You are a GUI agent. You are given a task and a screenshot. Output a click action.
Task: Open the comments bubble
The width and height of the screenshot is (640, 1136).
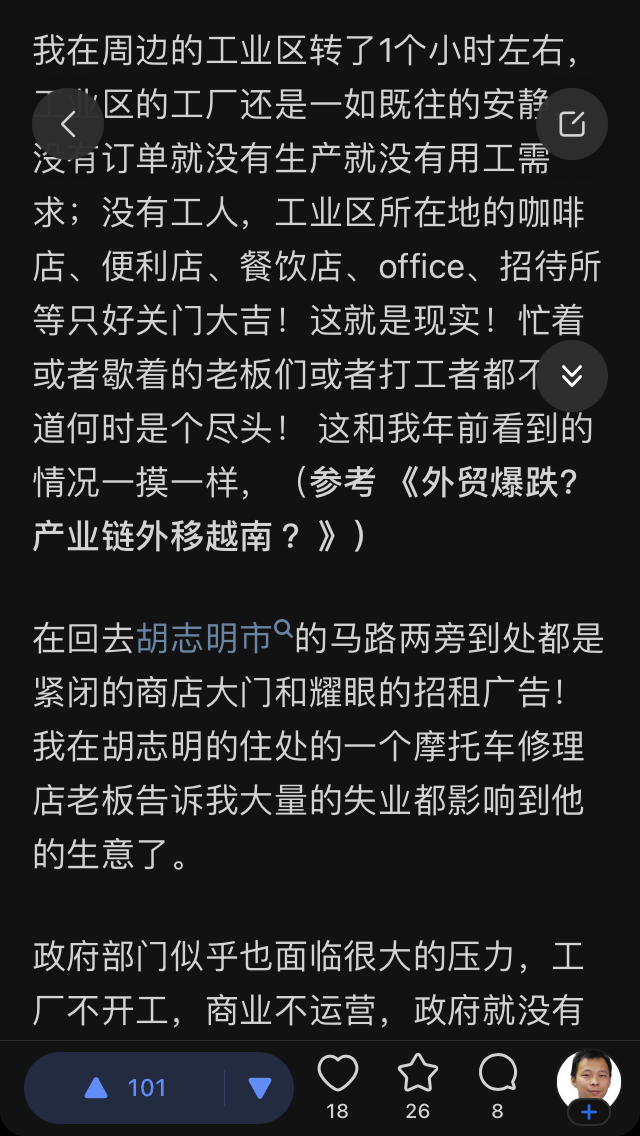pyautogui.click(x=498, y=1086)
